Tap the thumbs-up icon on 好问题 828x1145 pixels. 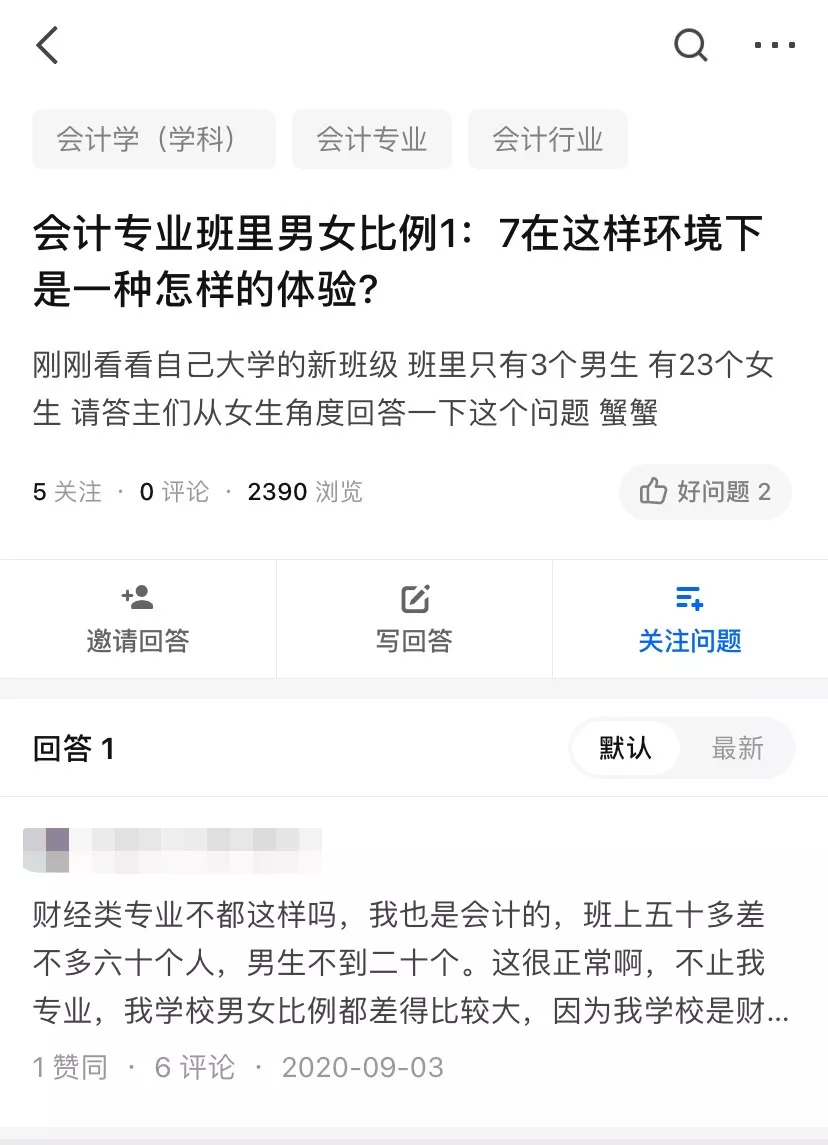coord(655,491)
